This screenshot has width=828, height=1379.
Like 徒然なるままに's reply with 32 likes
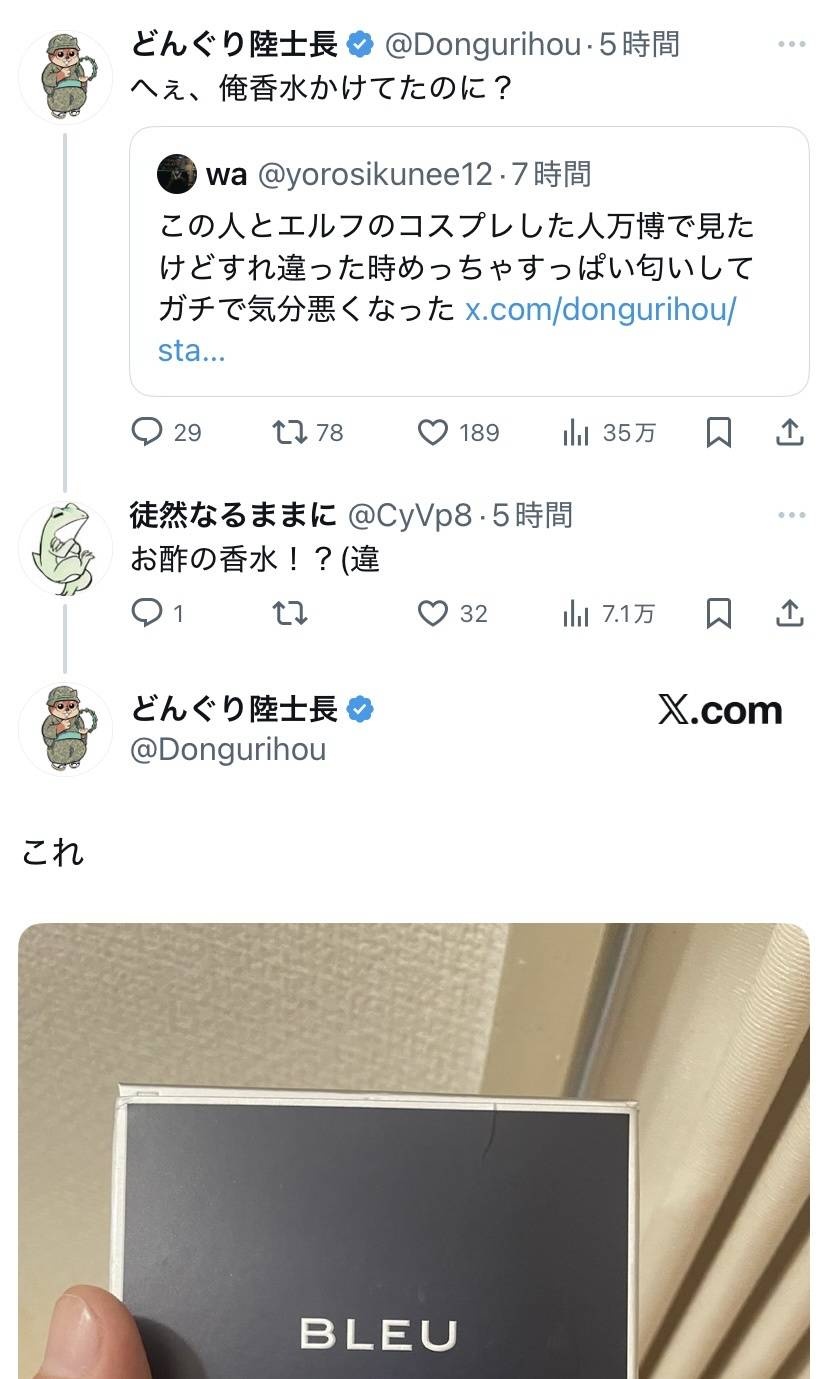click(432, 613)
